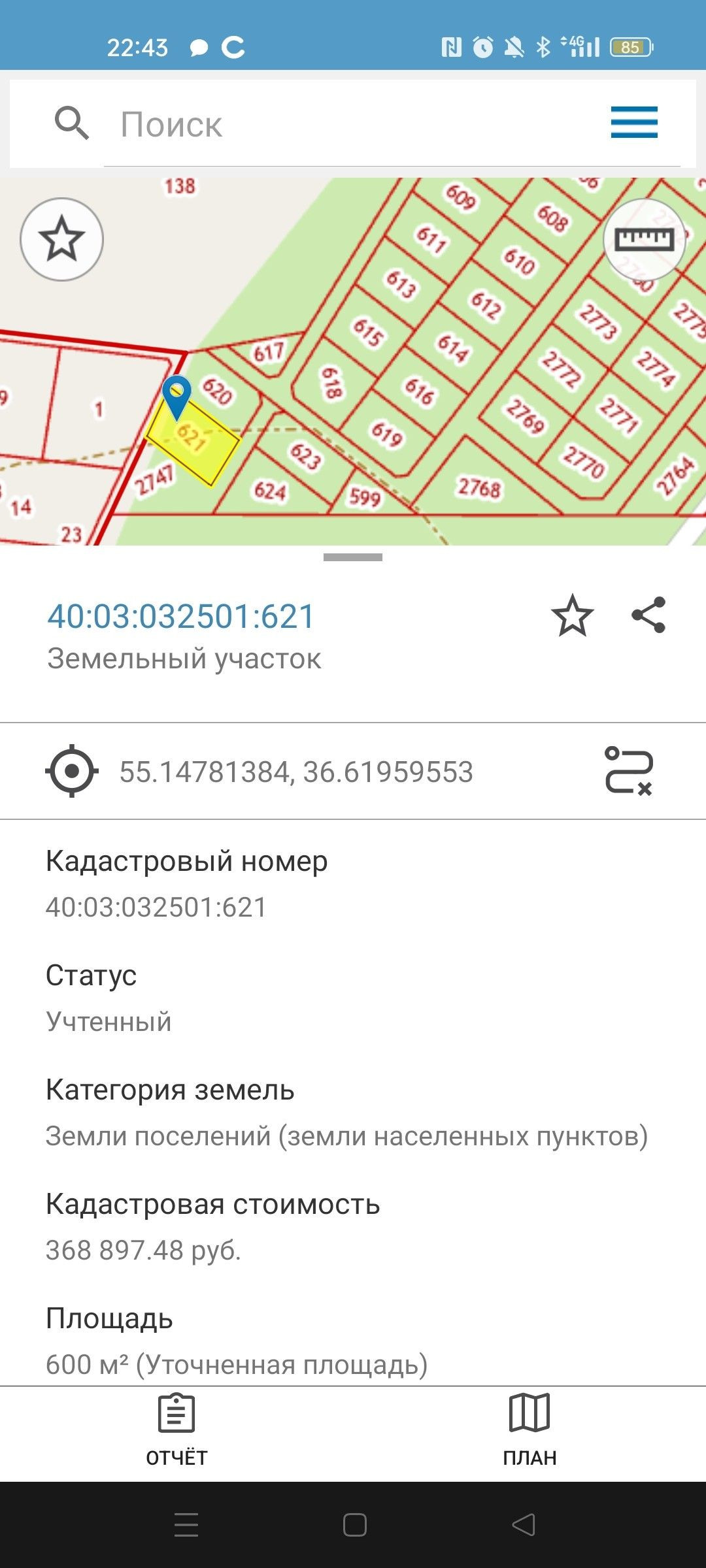Screen dimensions: 706x1568
Task: Go back using system navigation
Action: [x=523, y=1525]
